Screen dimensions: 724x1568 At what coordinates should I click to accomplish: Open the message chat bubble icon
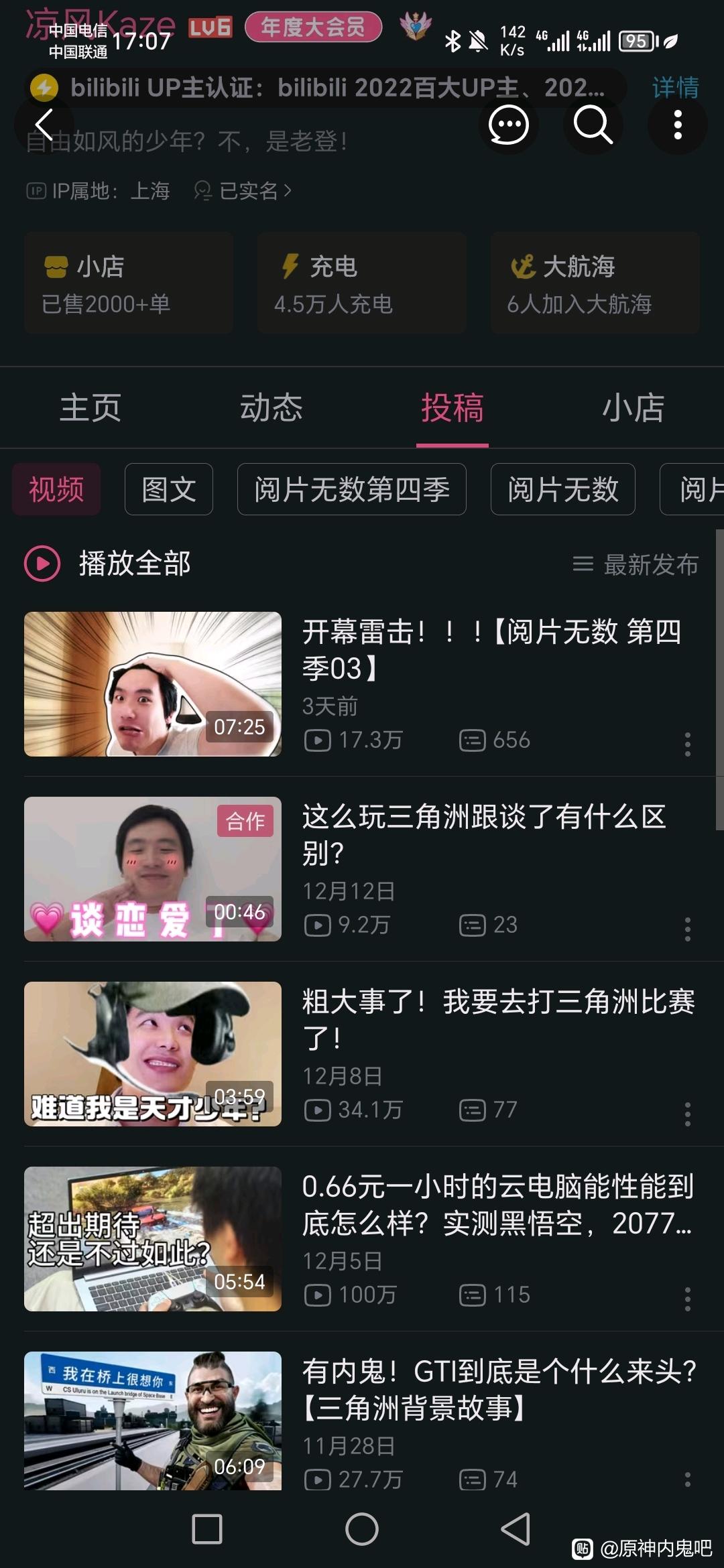[x=508, y=125]
